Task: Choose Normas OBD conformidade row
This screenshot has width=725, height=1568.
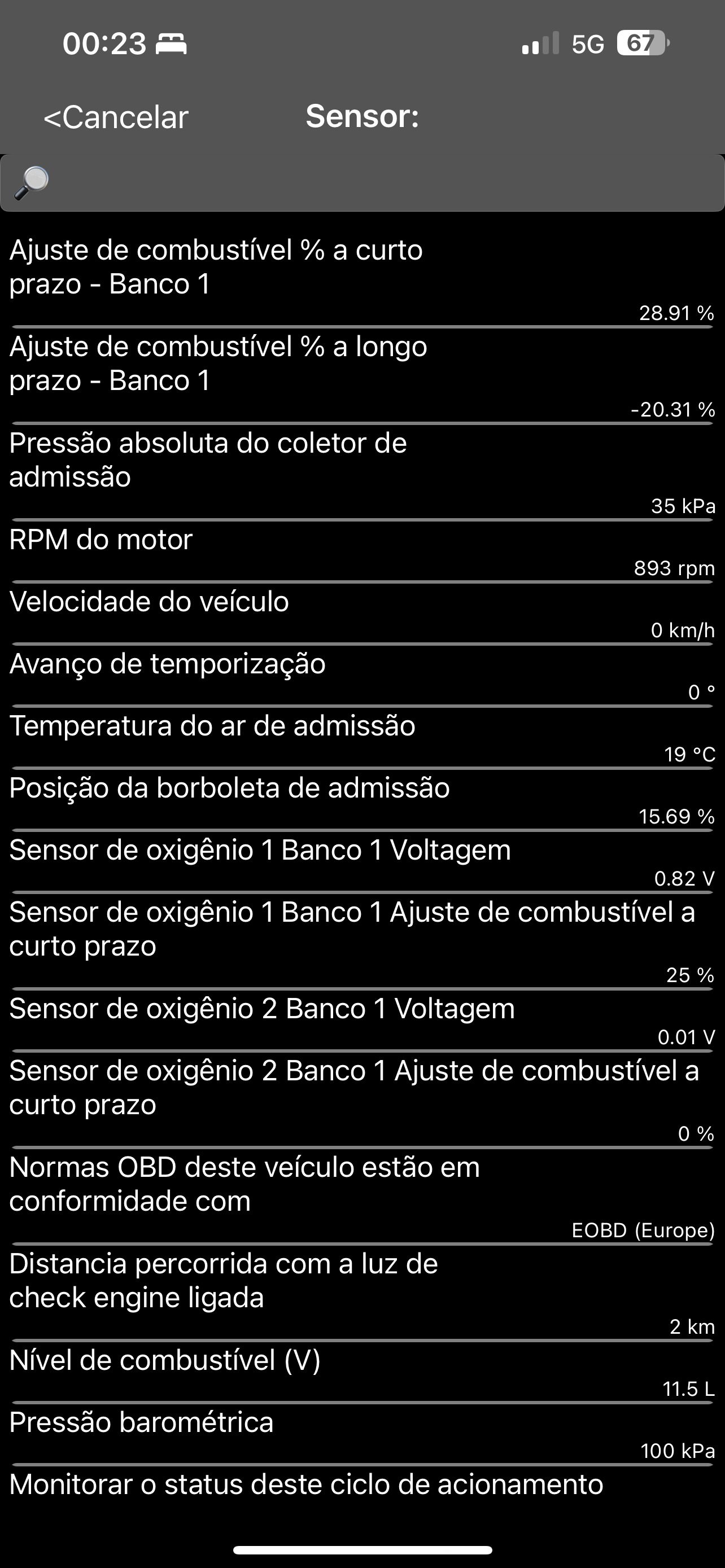Action: (x=362, y=1197)
